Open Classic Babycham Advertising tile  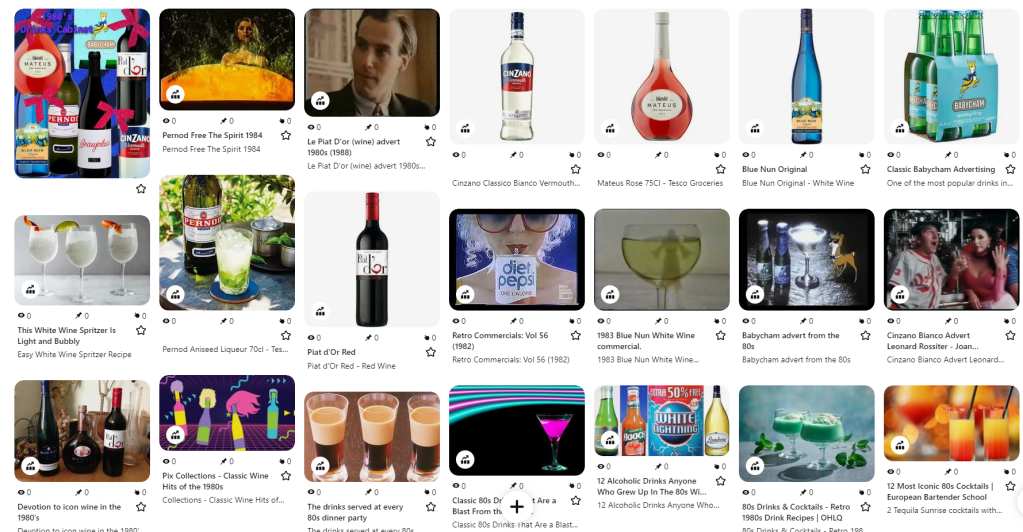(x=952, y=77)
